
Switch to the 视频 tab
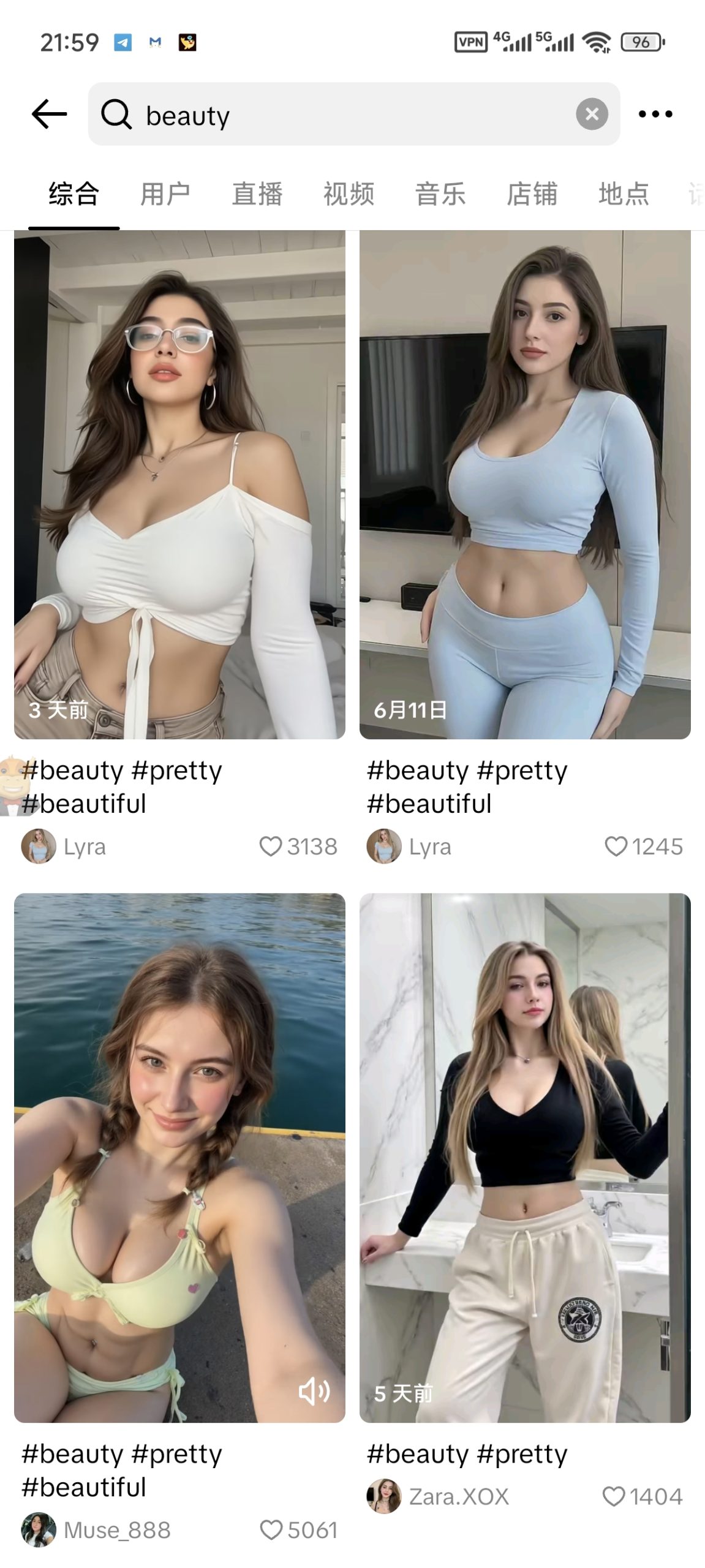pyautogui.click(x=349, y=194)
